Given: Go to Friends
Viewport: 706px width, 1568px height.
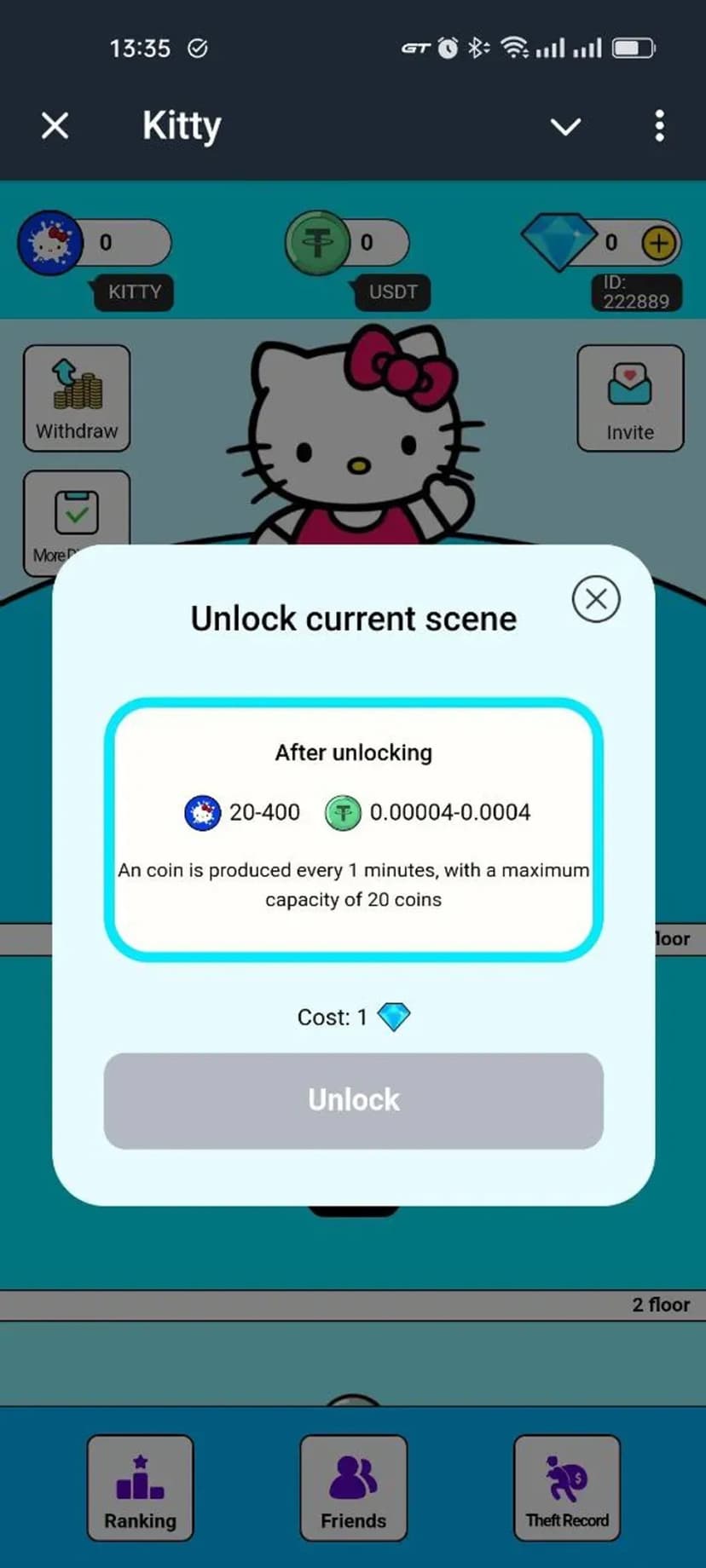Looking at the screenshot, I should [353, 1488].
